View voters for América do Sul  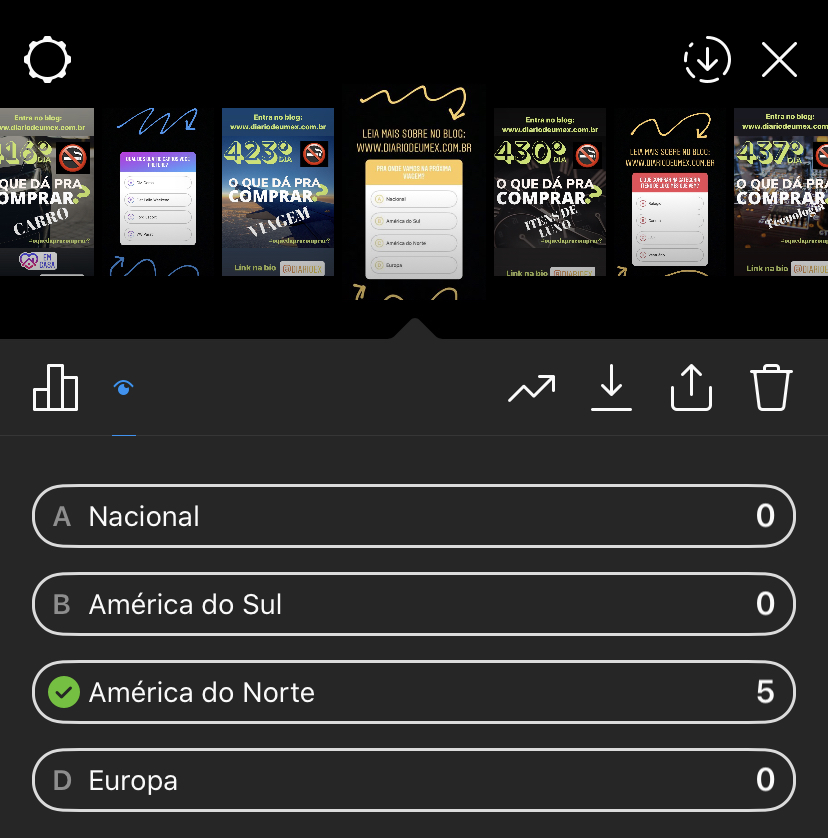pyautogui.click(x=414, y=604)
